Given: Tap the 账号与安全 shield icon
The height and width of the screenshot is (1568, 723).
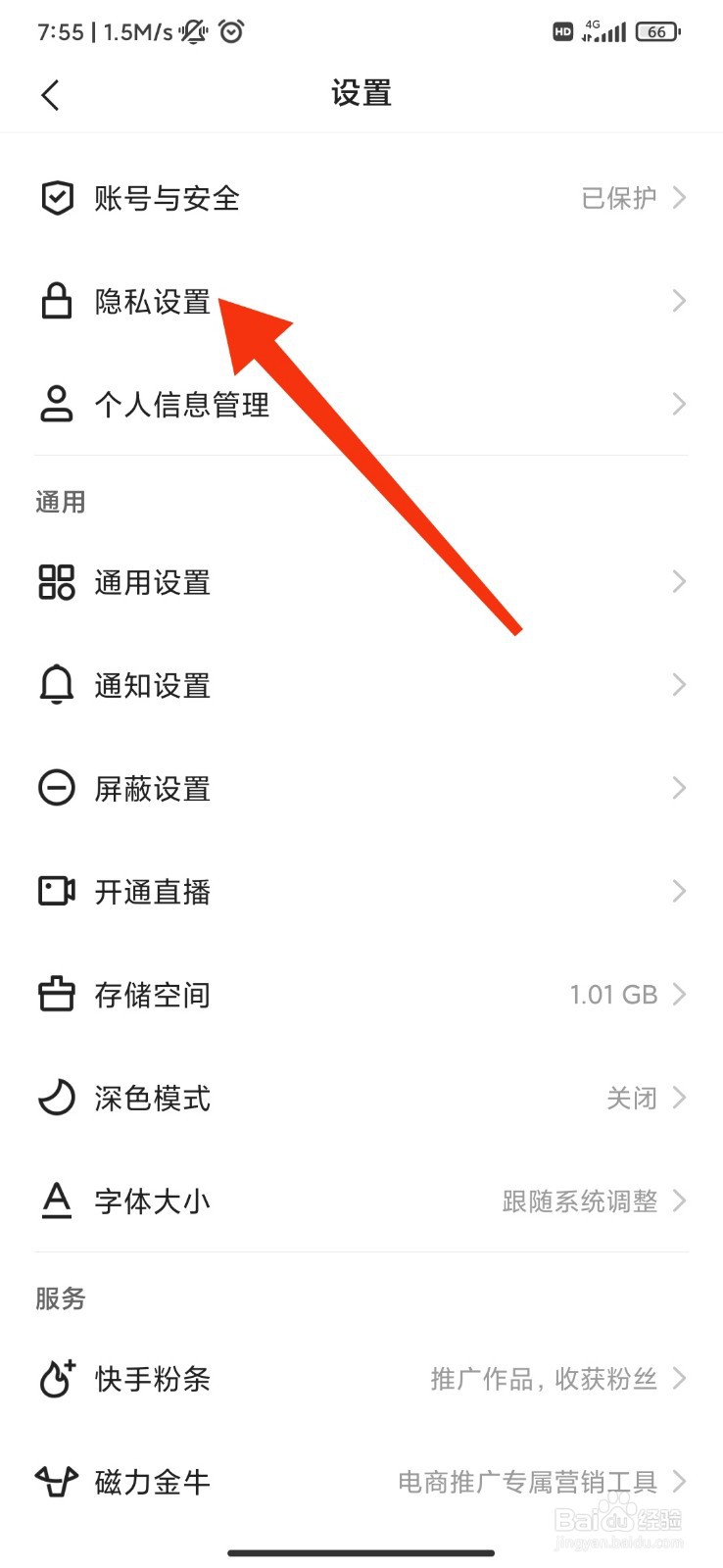Looking at the screenshot, I should [x=57, y=198].
